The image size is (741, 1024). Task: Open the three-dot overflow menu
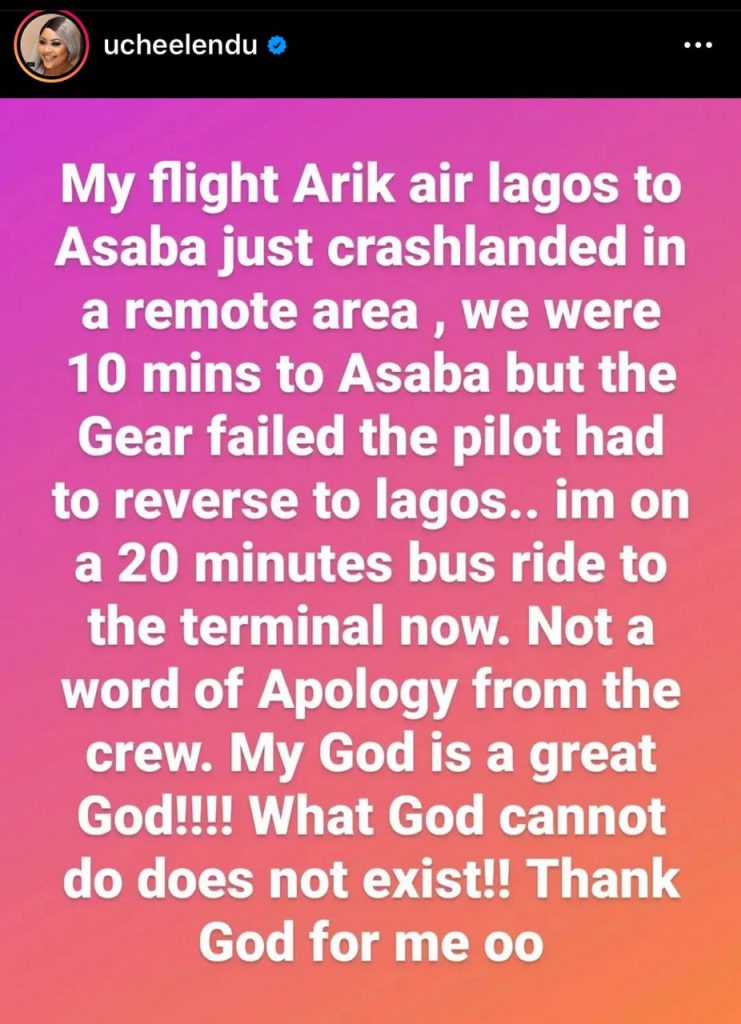696,46
